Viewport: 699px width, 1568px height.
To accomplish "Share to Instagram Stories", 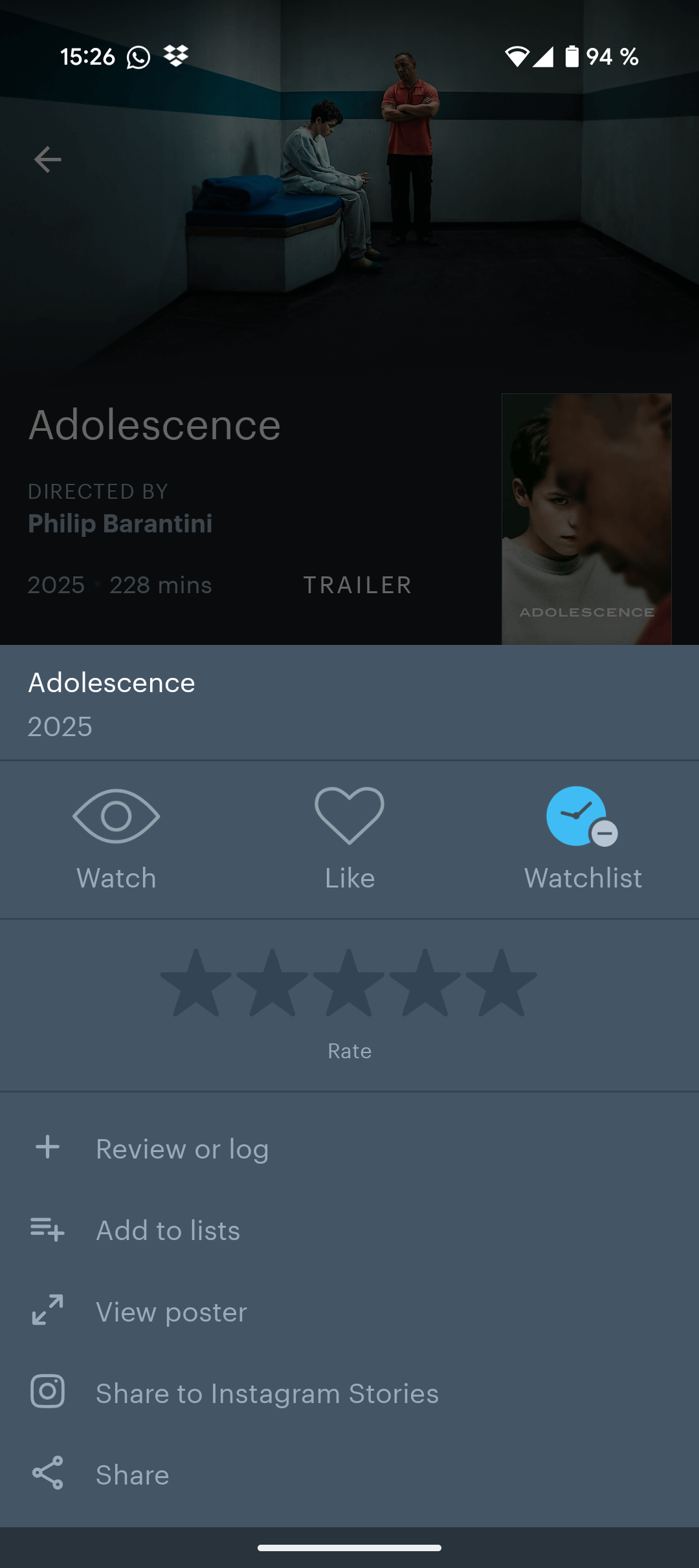I will 349,1393.
